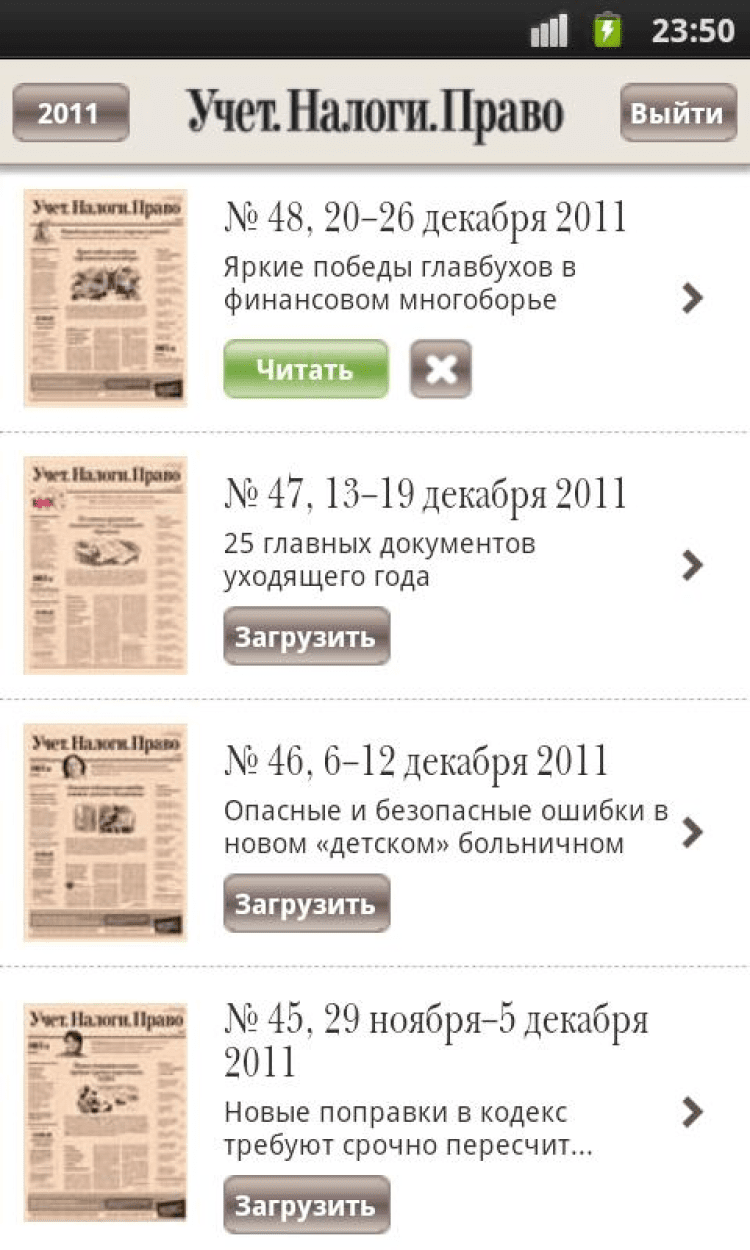Select the cover image of issue № 46
The image size is (750, 1250).
coord(105,832)
